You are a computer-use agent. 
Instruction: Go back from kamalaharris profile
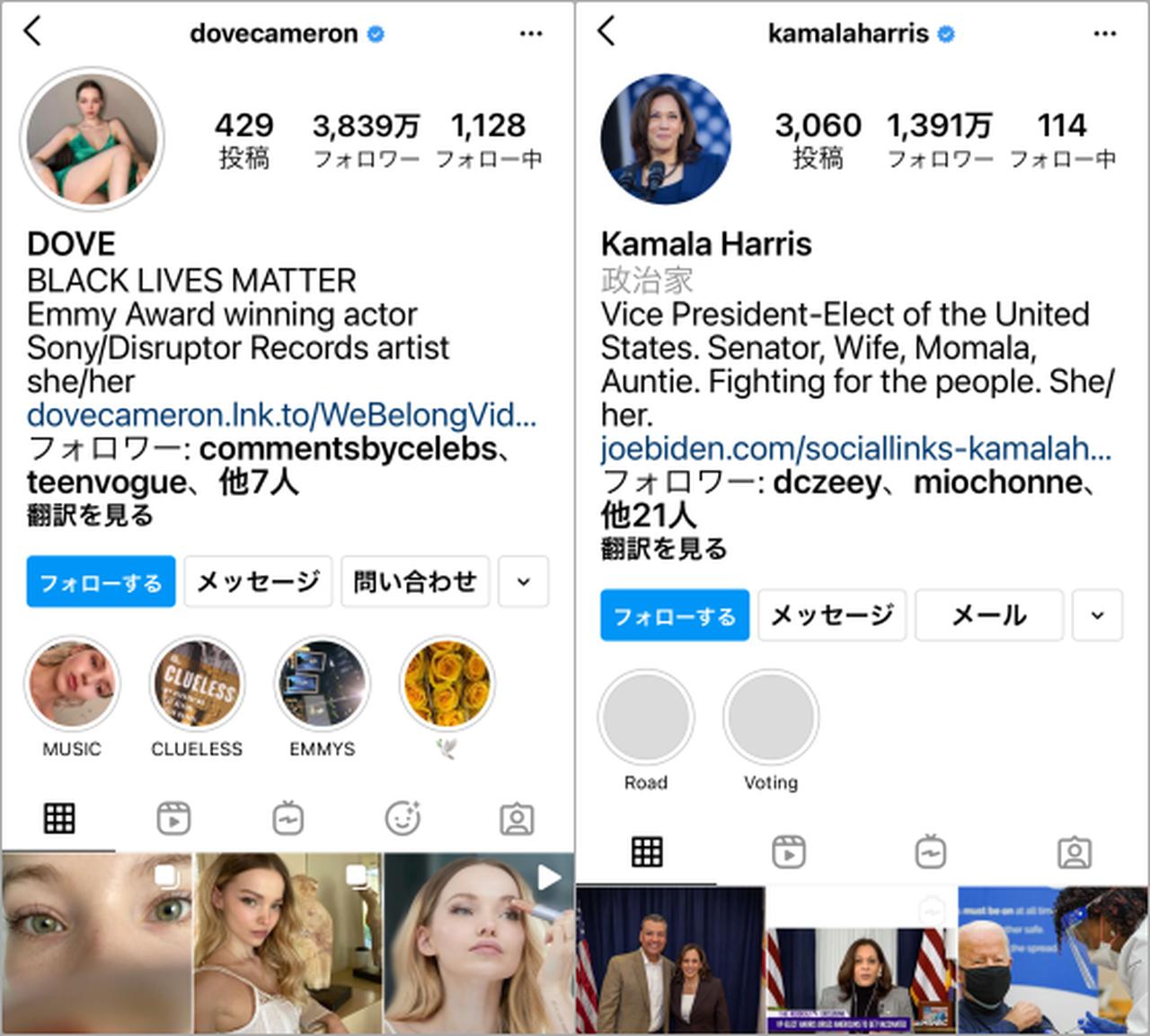click(x=606, y=32)
